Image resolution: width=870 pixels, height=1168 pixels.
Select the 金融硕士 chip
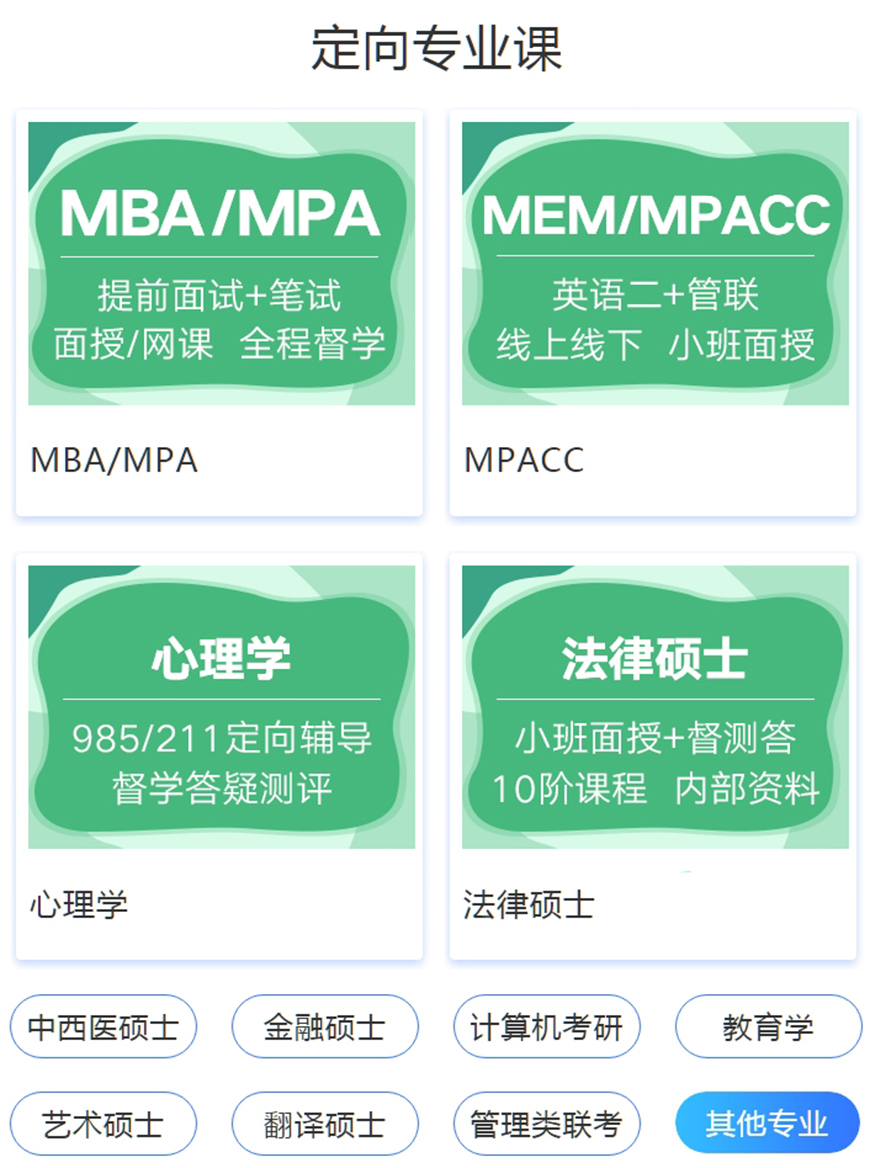pos(325,1027)
